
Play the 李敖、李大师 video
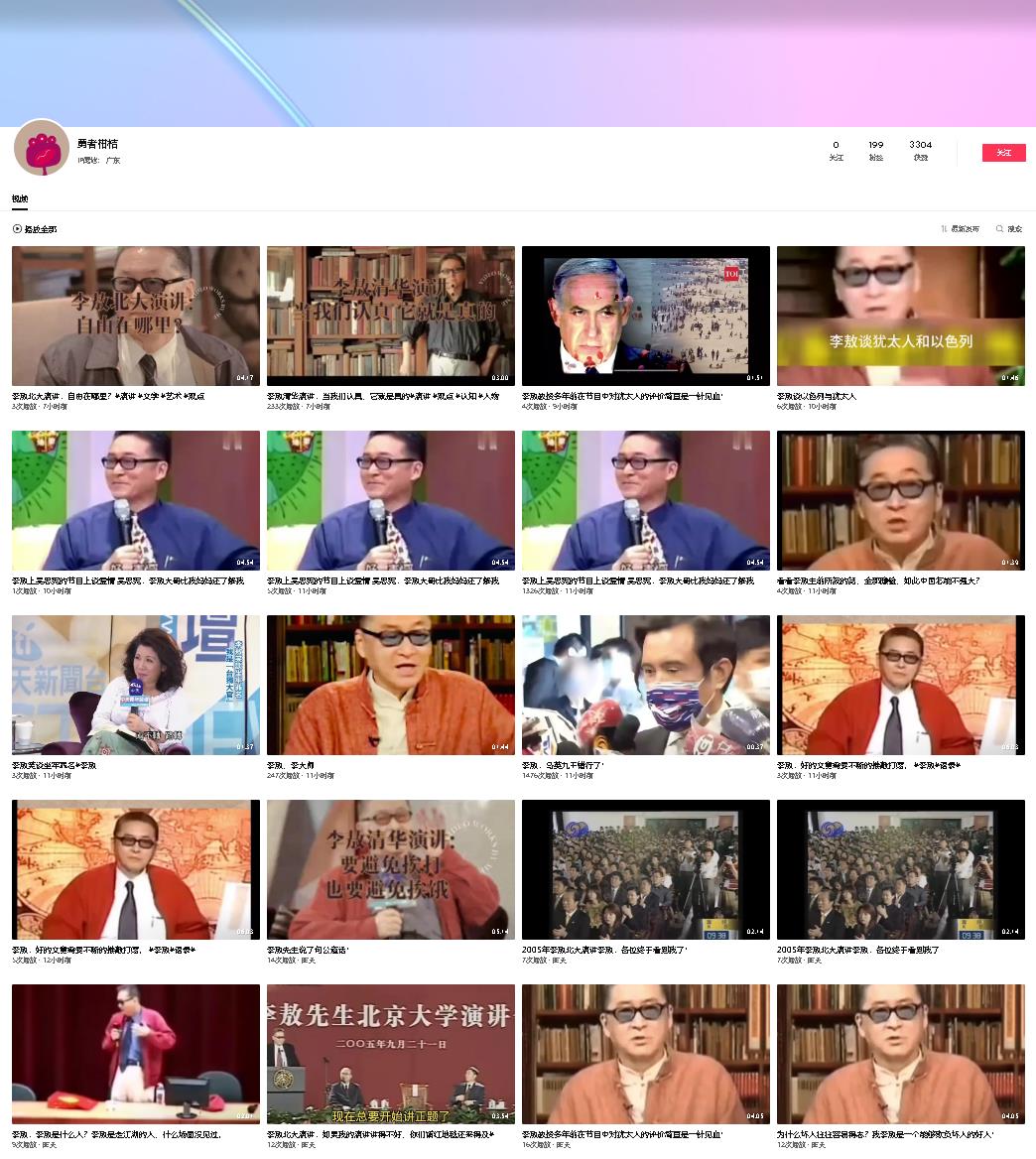click(391, 685)
